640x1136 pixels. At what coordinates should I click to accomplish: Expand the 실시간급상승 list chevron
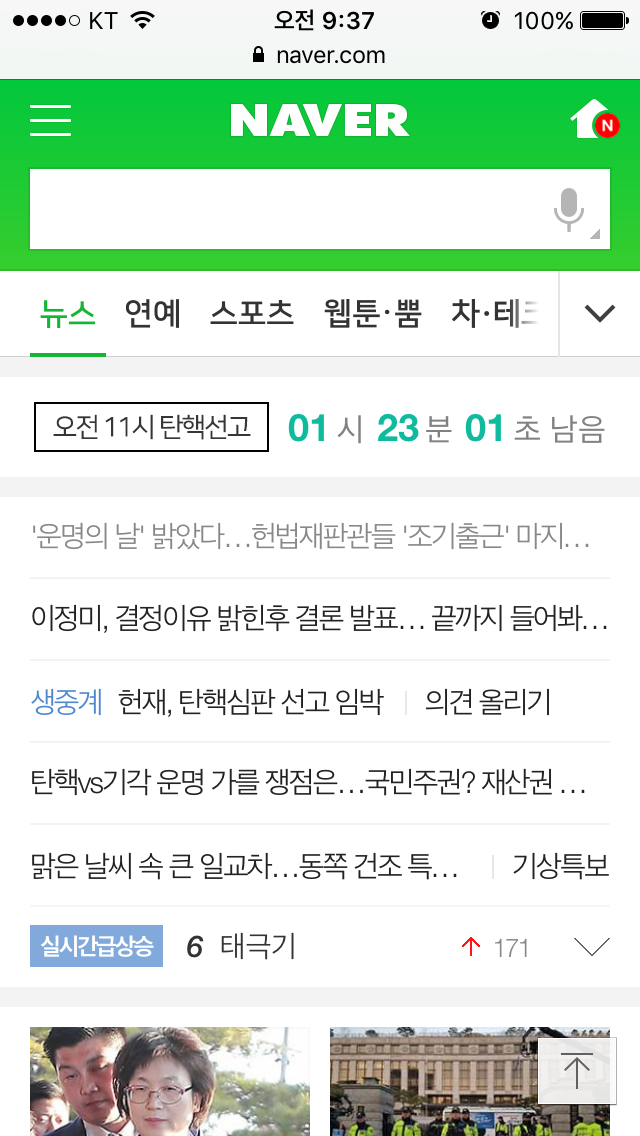[x=592, y=947]
